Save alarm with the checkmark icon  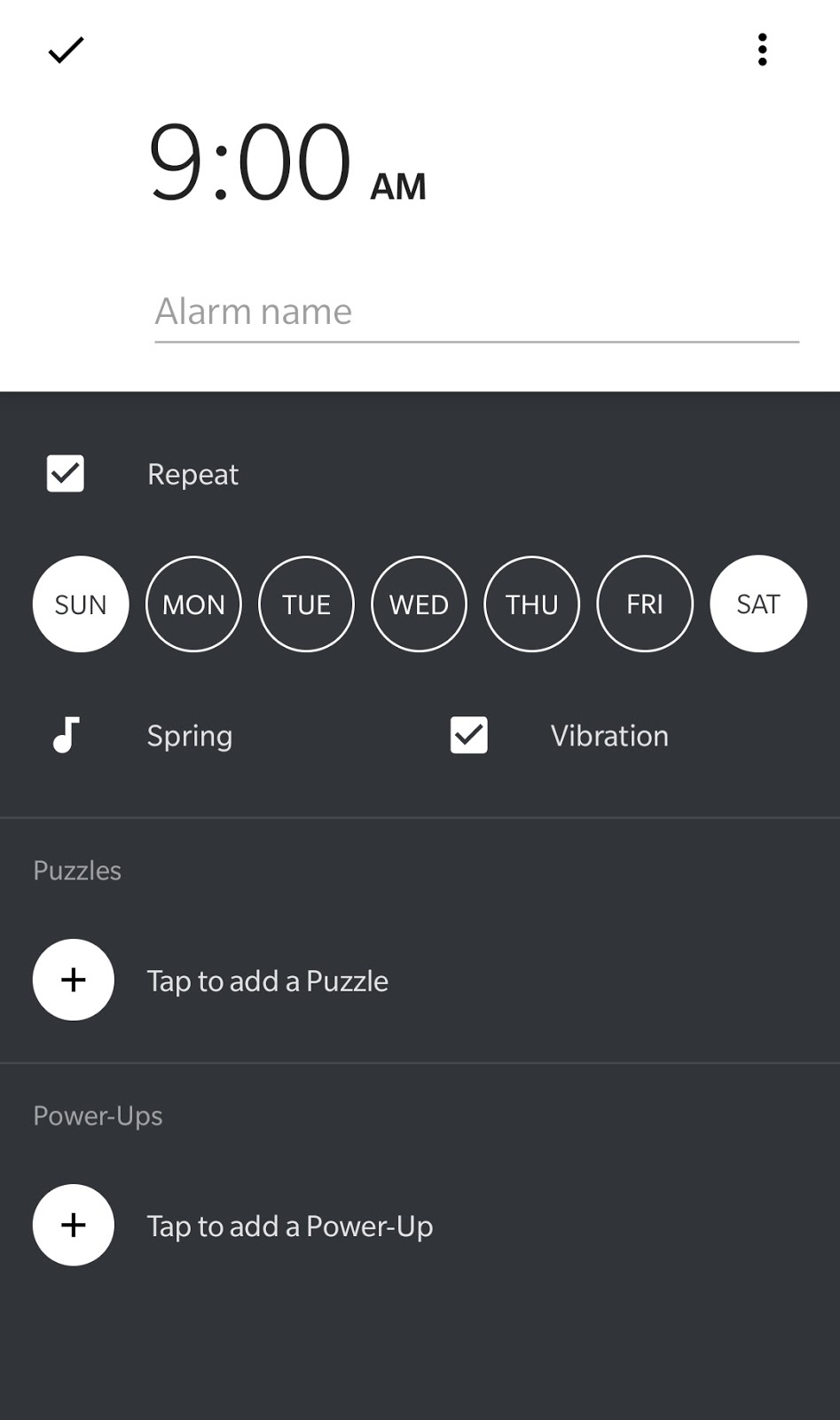click(x=66, y=51)
